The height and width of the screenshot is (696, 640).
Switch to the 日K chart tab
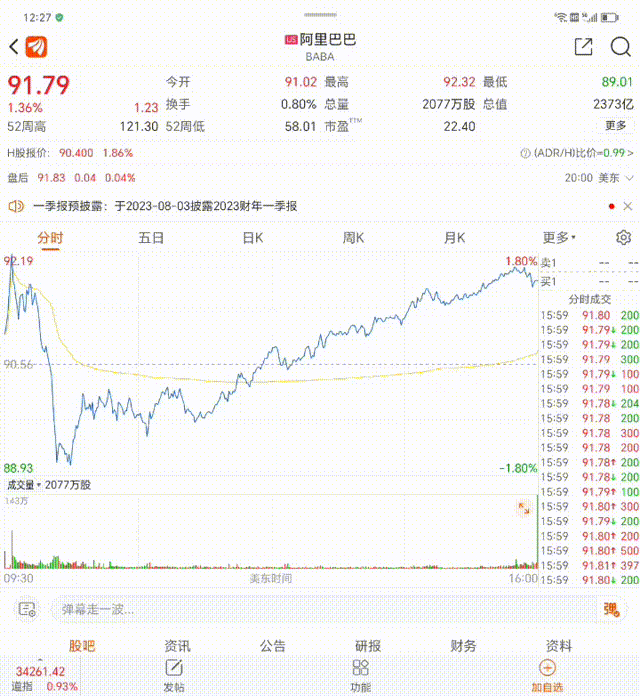pyautogui.click(x=252, y=238)
